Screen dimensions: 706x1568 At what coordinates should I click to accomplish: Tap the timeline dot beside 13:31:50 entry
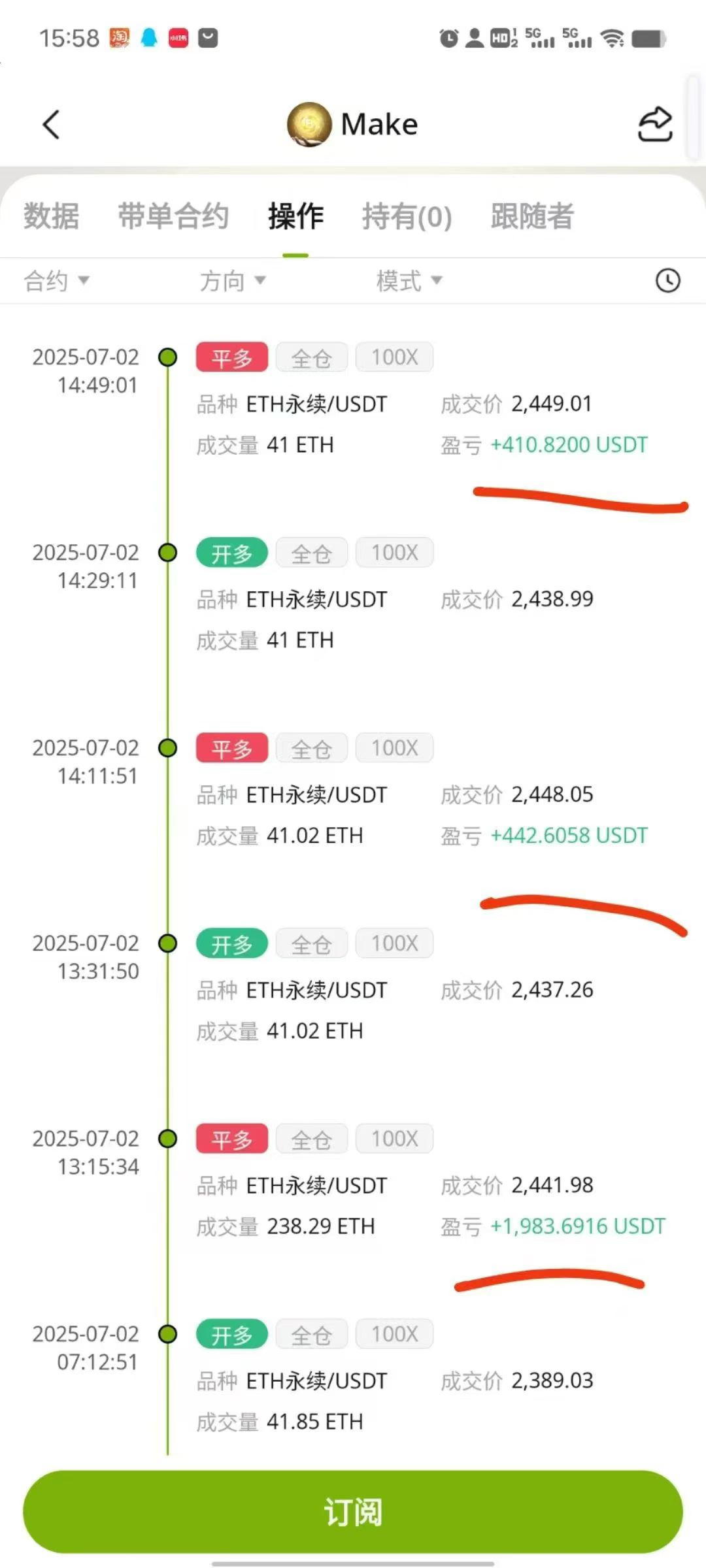[x=167, y=943]
